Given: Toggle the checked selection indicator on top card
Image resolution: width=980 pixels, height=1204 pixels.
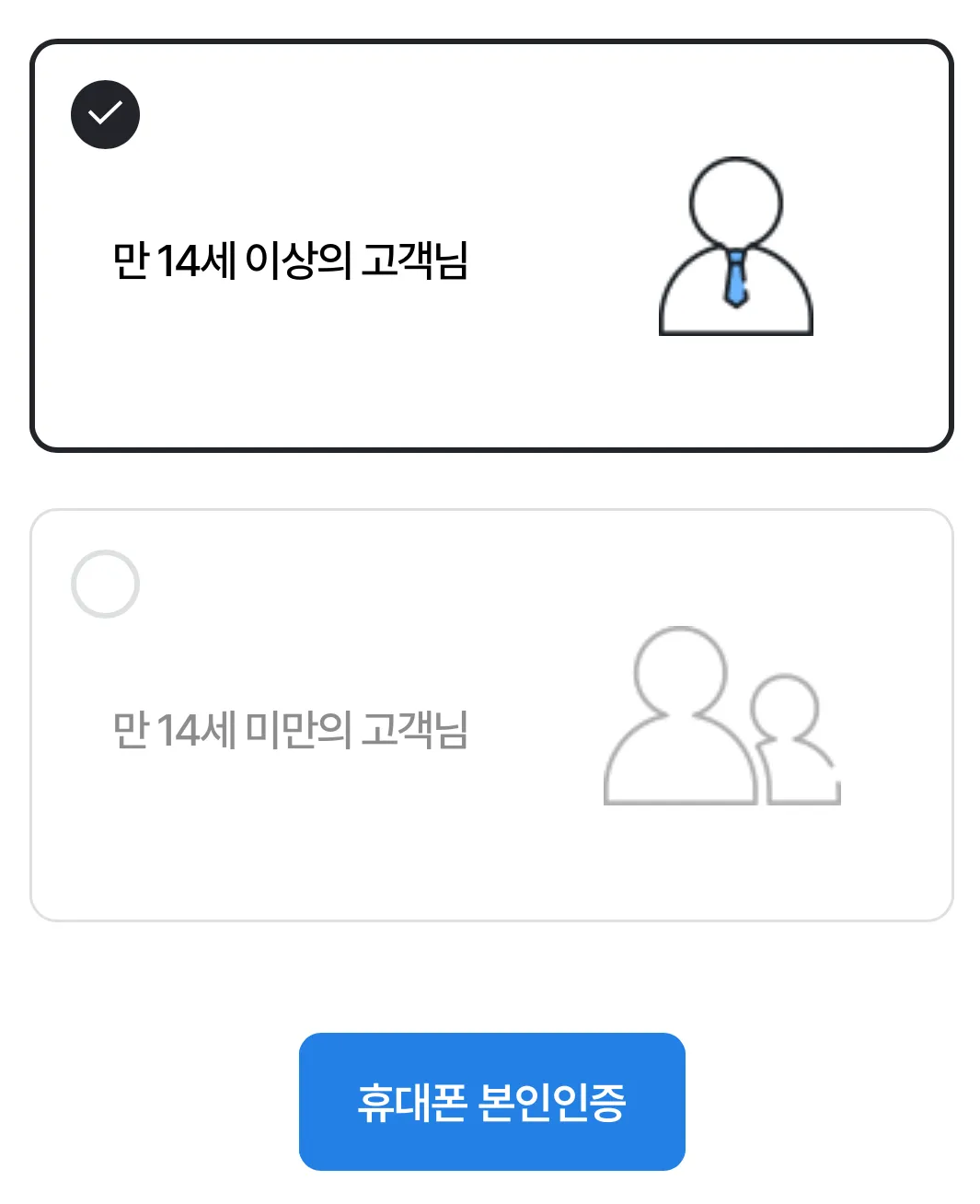Looking at the screenshot, I should click(105, 113).
